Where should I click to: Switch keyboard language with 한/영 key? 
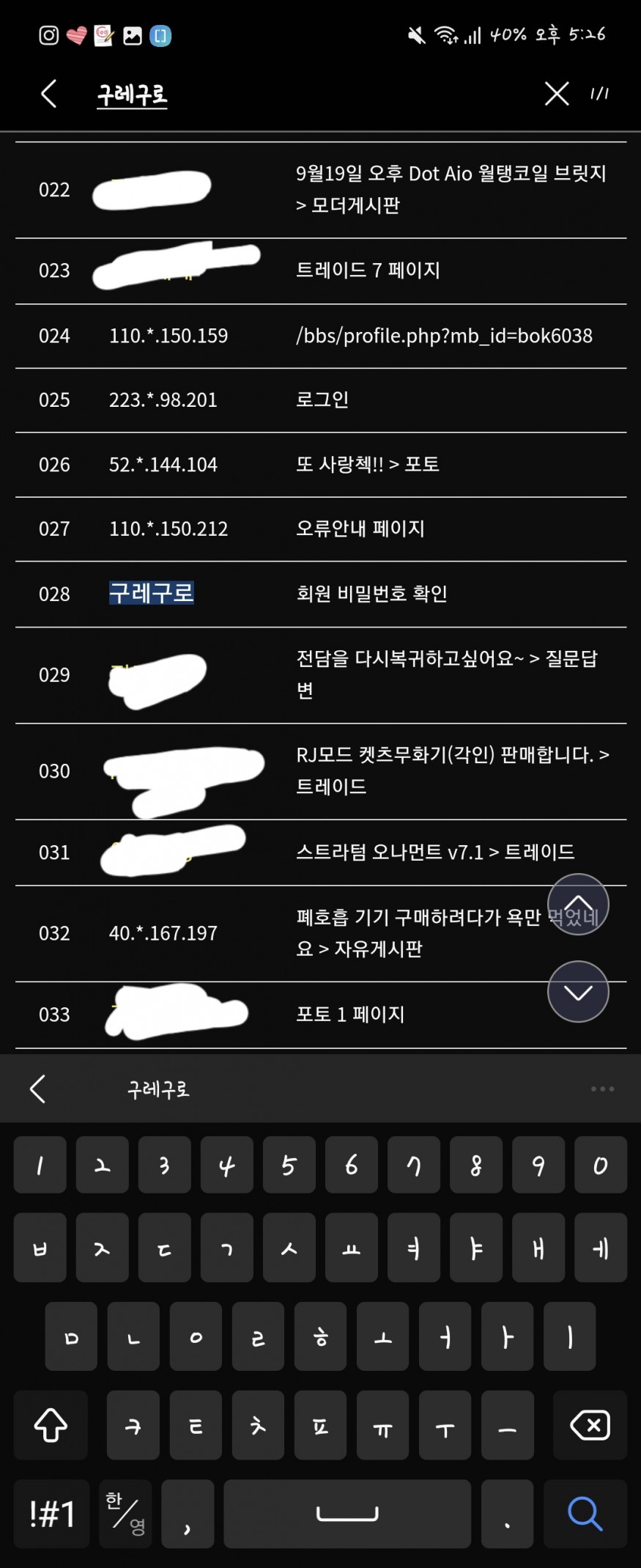coord(125,1513)
